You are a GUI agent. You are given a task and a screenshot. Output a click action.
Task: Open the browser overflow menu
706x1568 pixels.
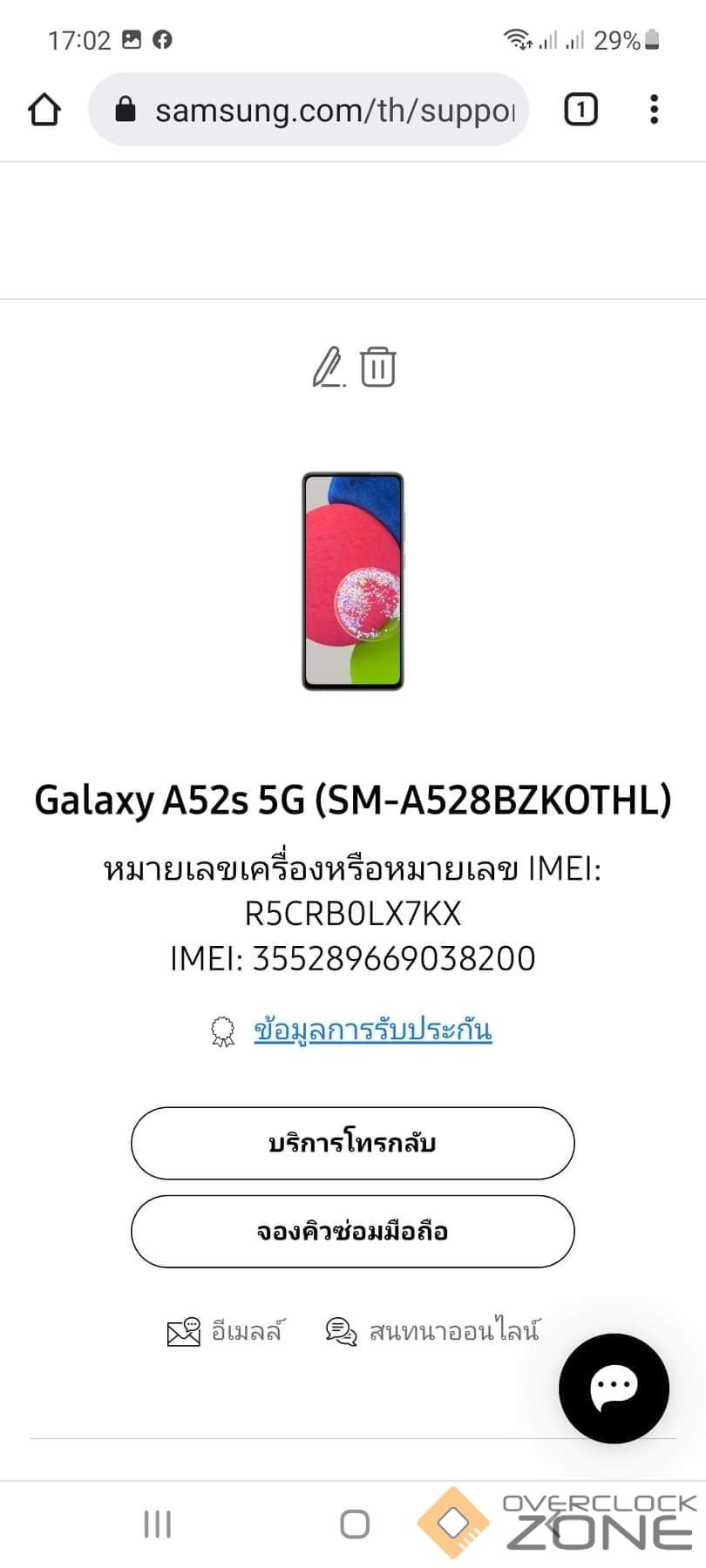click(654, 110)
